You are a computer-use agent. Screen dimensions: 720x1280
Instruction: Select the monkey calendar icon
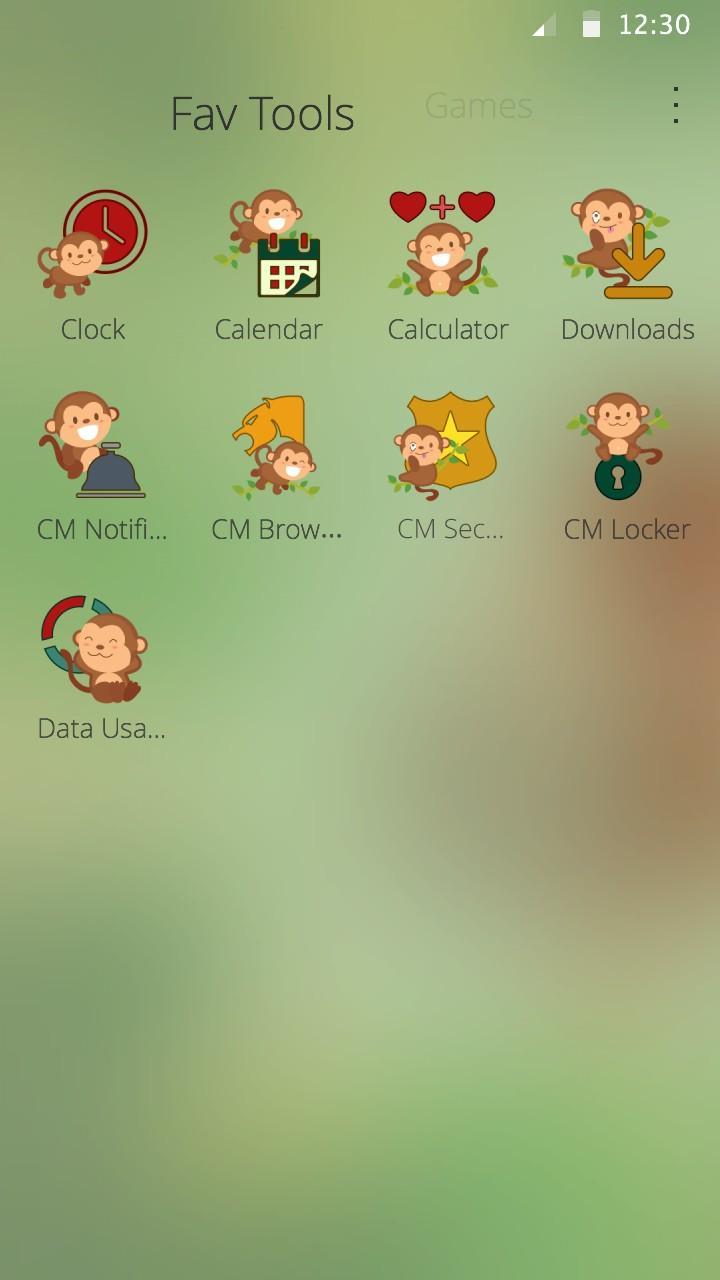tap(268, 240)
